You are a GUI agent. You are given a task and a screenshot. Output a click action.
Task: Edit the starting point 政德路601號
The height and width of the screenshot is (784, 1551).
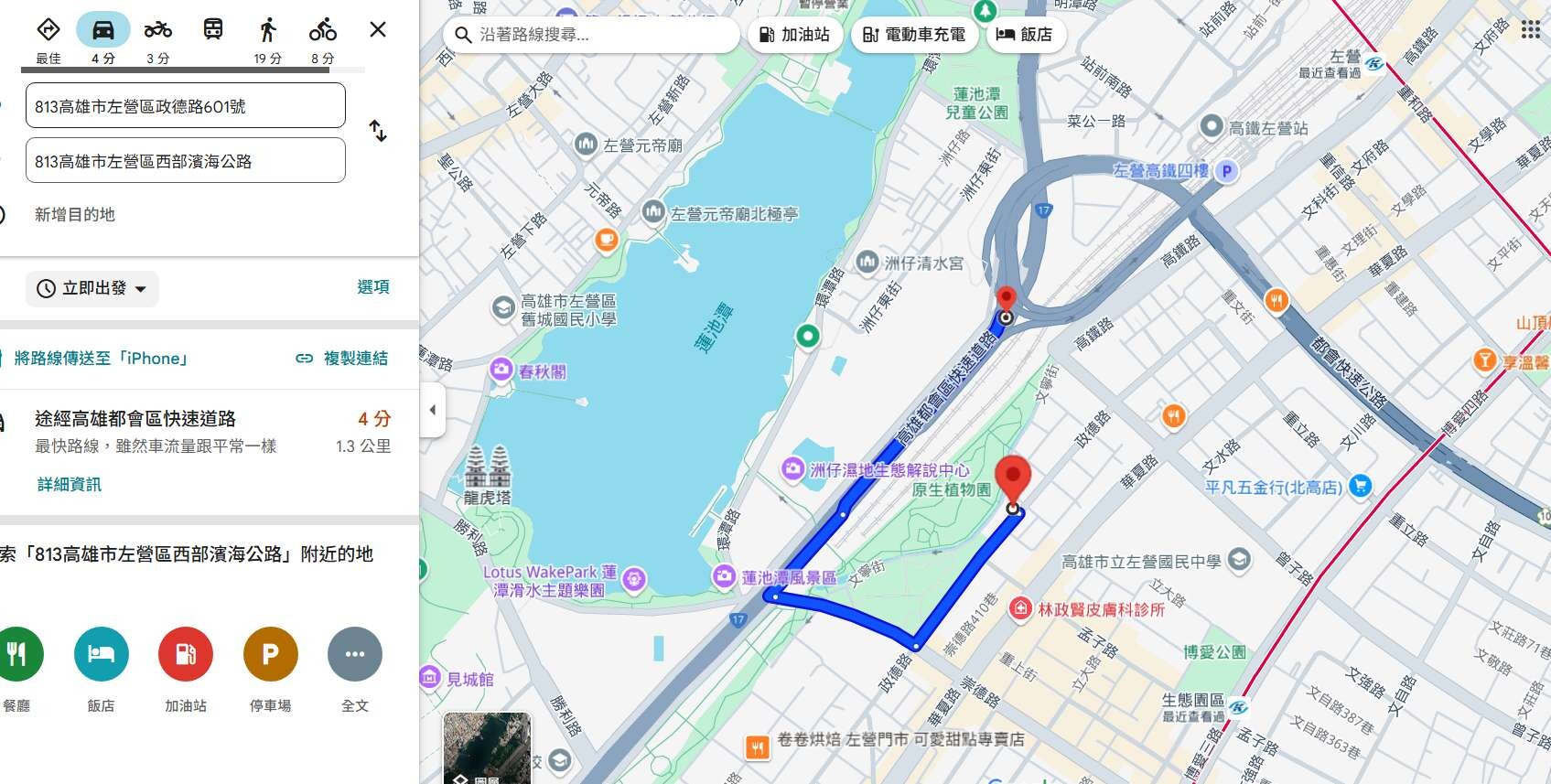(185, 106)
